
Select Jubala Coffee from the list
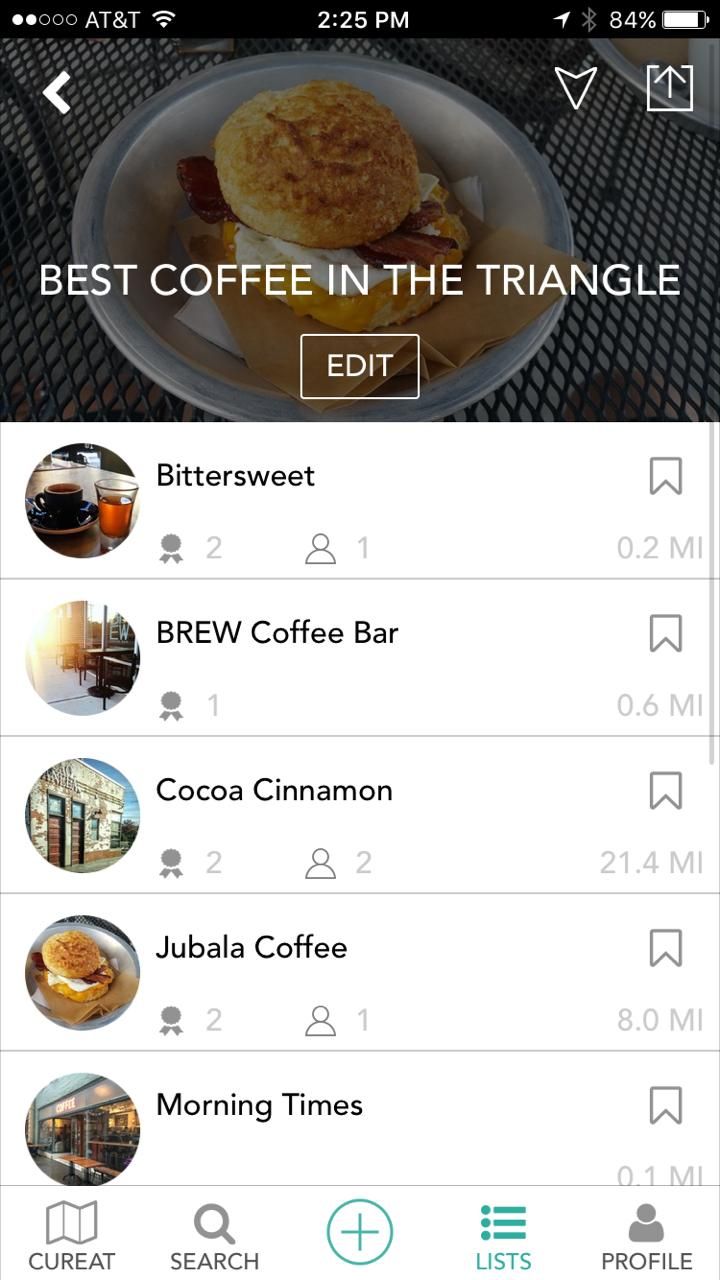coord(251,947)
